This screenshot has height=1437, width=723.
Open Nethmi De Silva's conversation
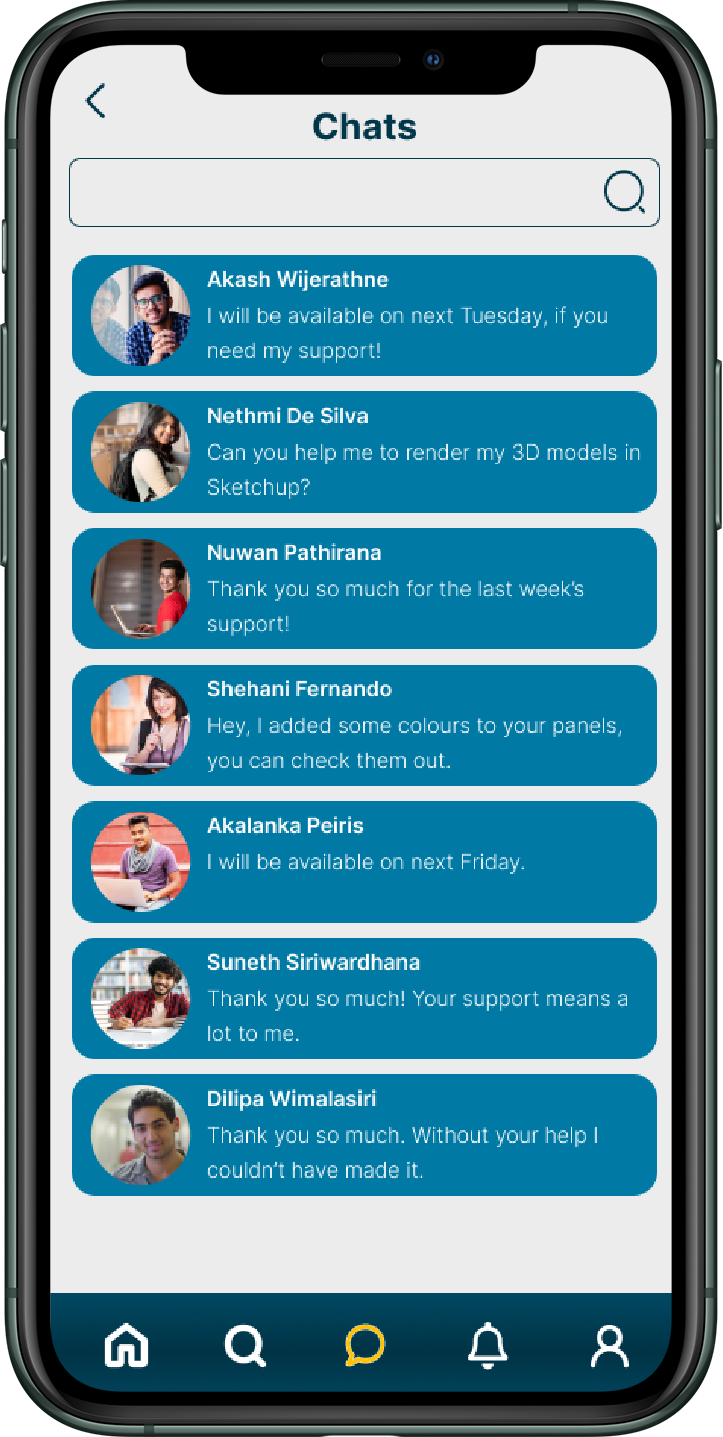pyautogui.click(x=364, y=452)
